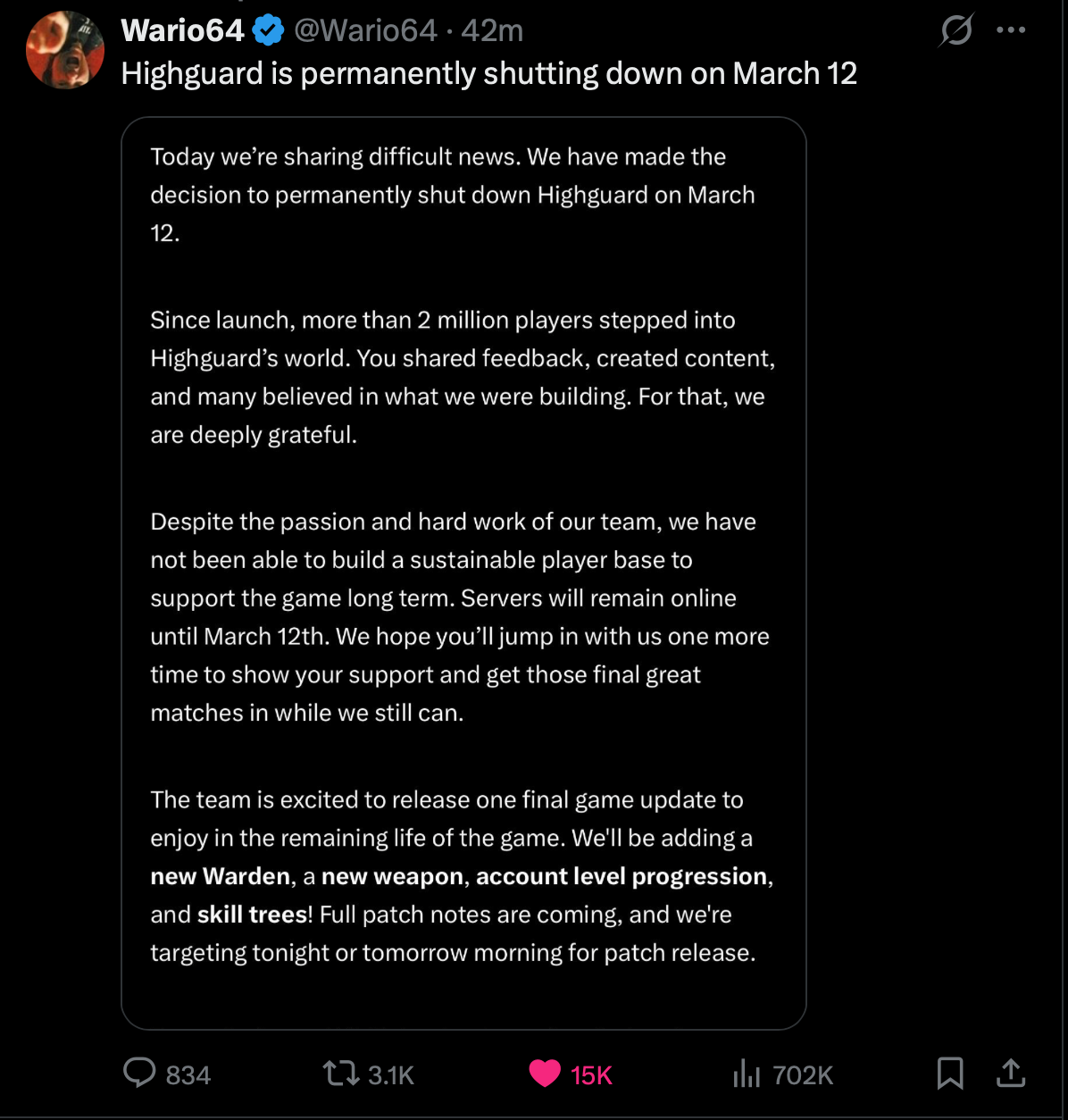
Task: Open Wario64's profile picture
Action: 65,49
